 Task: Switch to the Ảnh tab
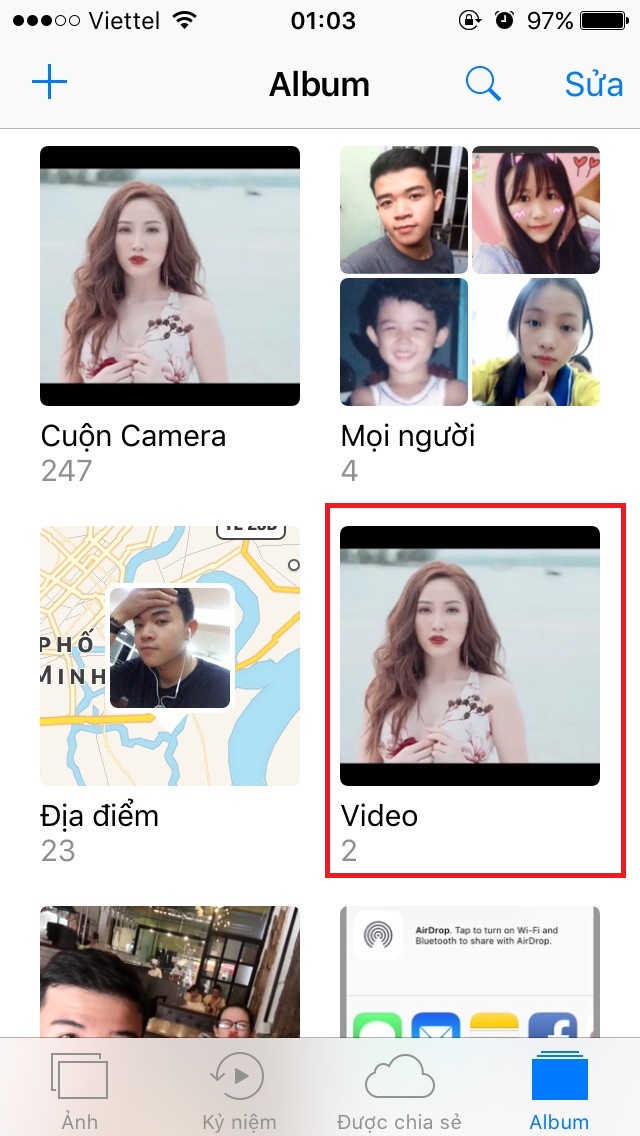[80, 1088]
